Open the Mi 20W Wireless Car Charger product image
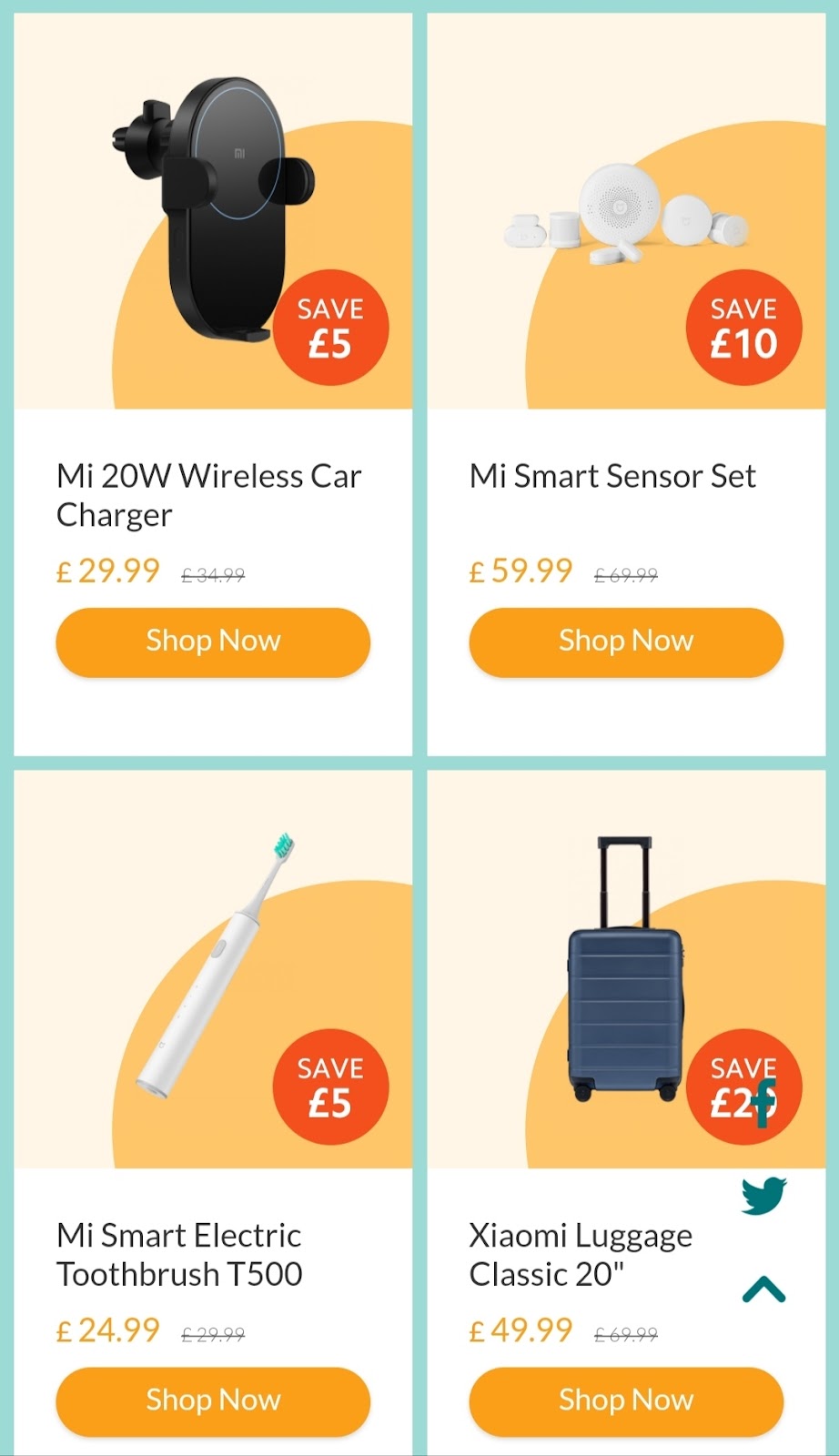Viewport: 839px width, 1456px height. tap(213, 211)
